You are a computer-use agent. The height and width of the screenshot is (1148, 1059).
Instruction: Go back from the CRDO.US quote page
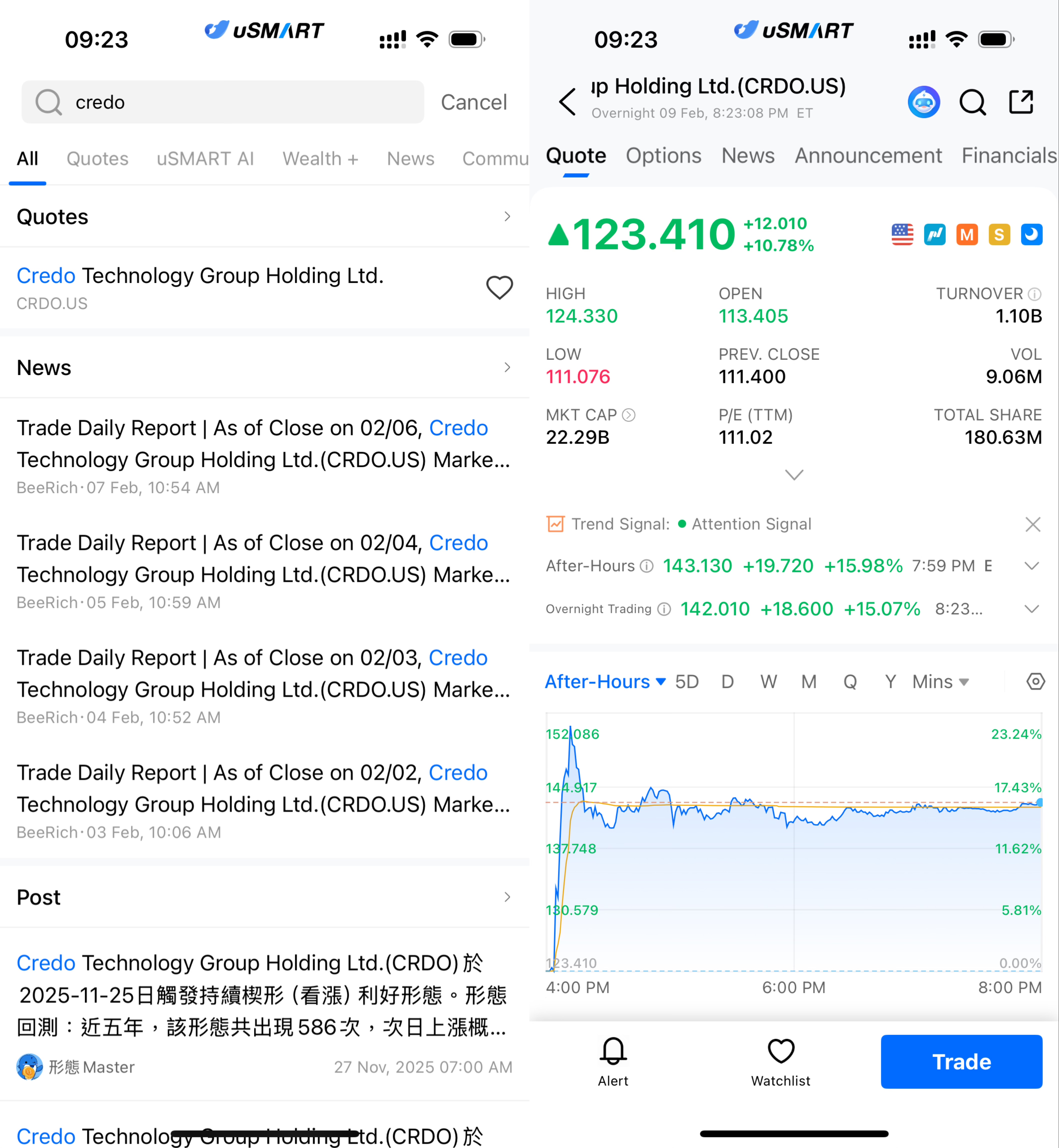pyautogui.click(x=567, y=102)
